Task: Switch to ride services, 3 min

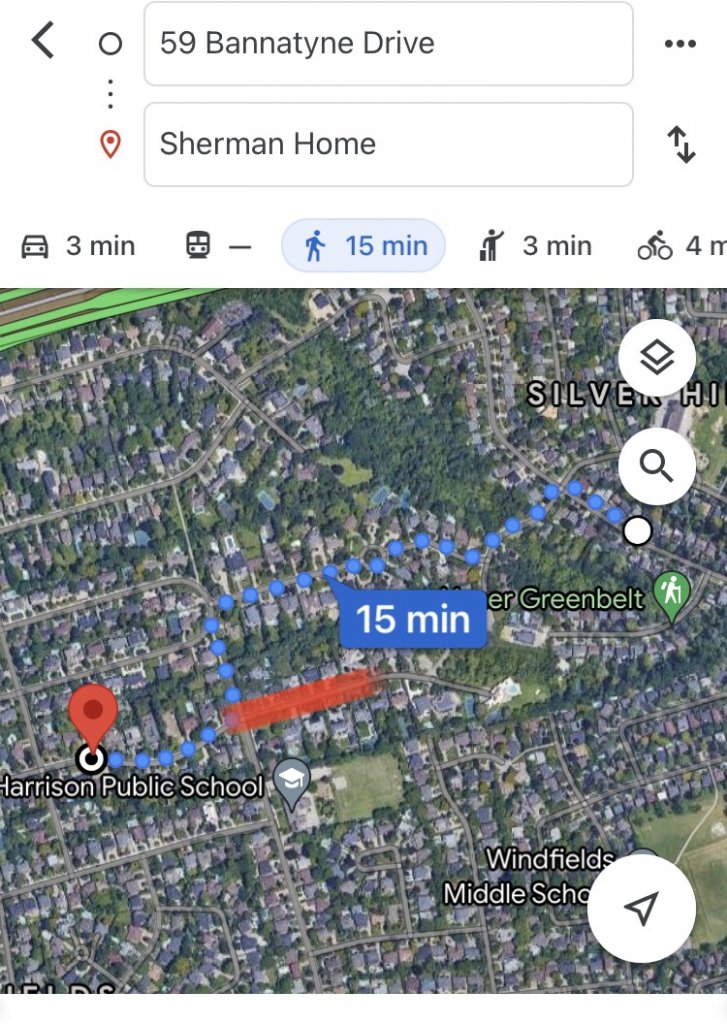Action: click(535, 246)
